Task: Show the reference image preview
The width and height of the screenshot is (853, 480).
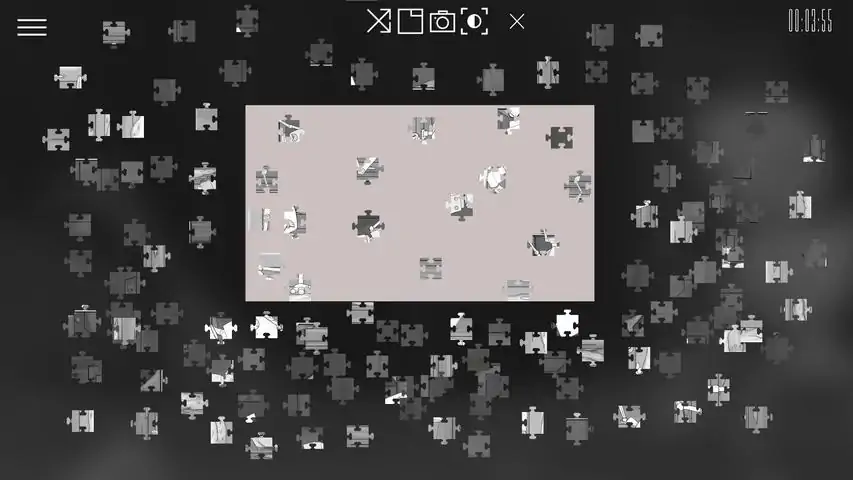Action: (410, 21)
